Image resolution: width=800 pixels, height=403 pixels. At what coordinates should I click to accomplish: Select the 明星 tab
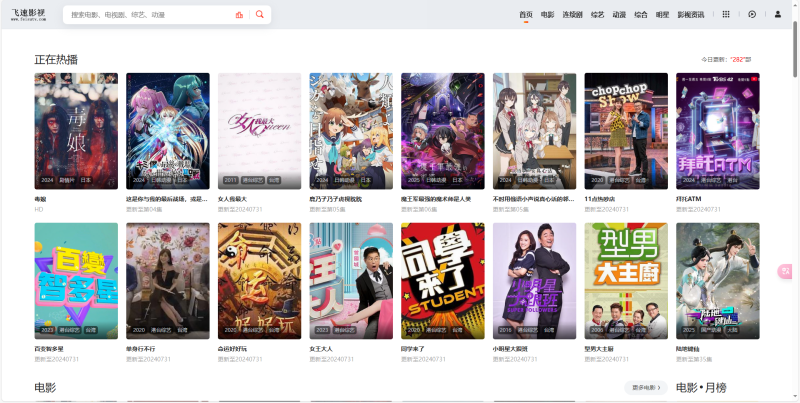662,15
